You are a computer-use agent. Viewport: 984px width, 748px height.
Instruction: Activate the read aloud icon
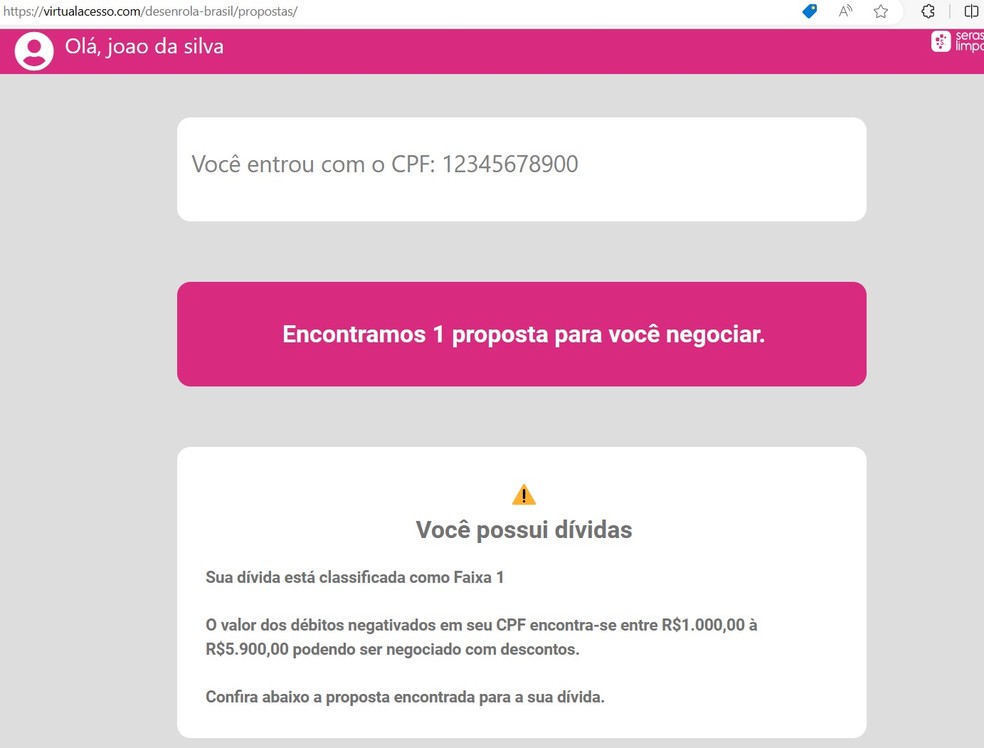click(x=845, y=12)
